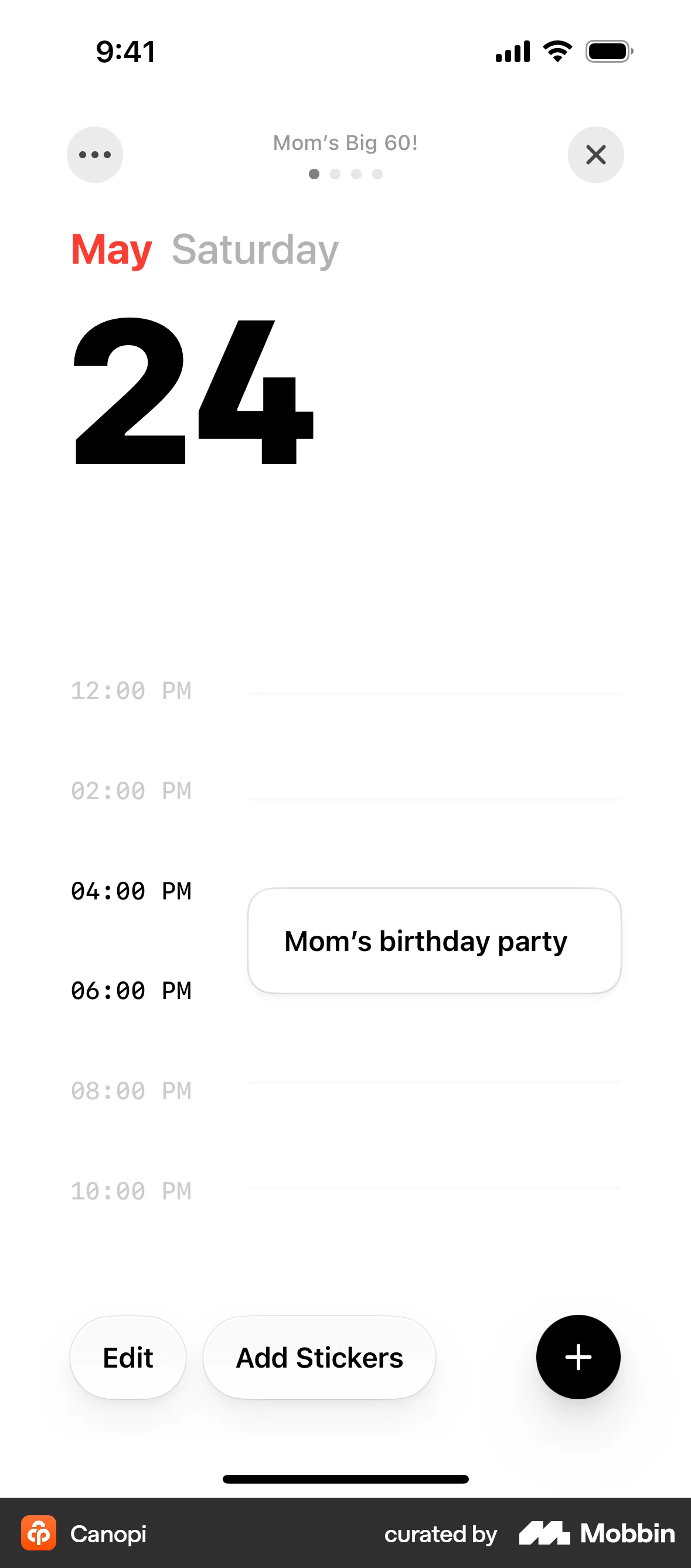The image size is (691, 1568).
Task: Choose Add Stickers
Action: click(x=319, y=1358)
